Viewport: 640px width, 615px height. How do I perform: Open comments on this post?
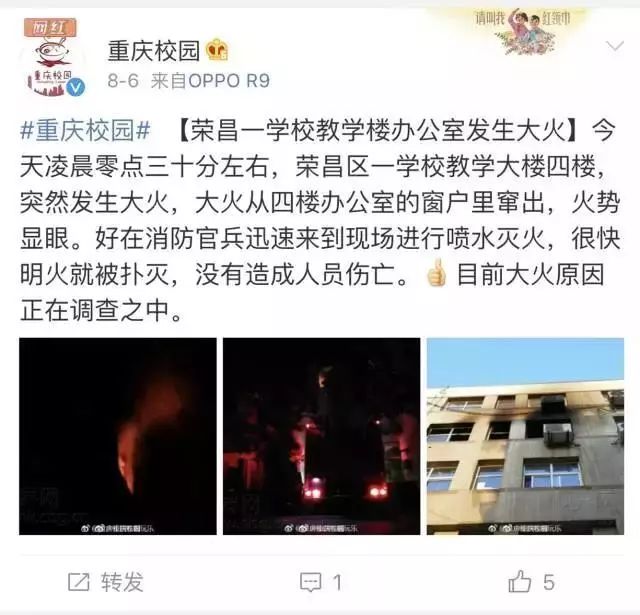click(322, 581)
